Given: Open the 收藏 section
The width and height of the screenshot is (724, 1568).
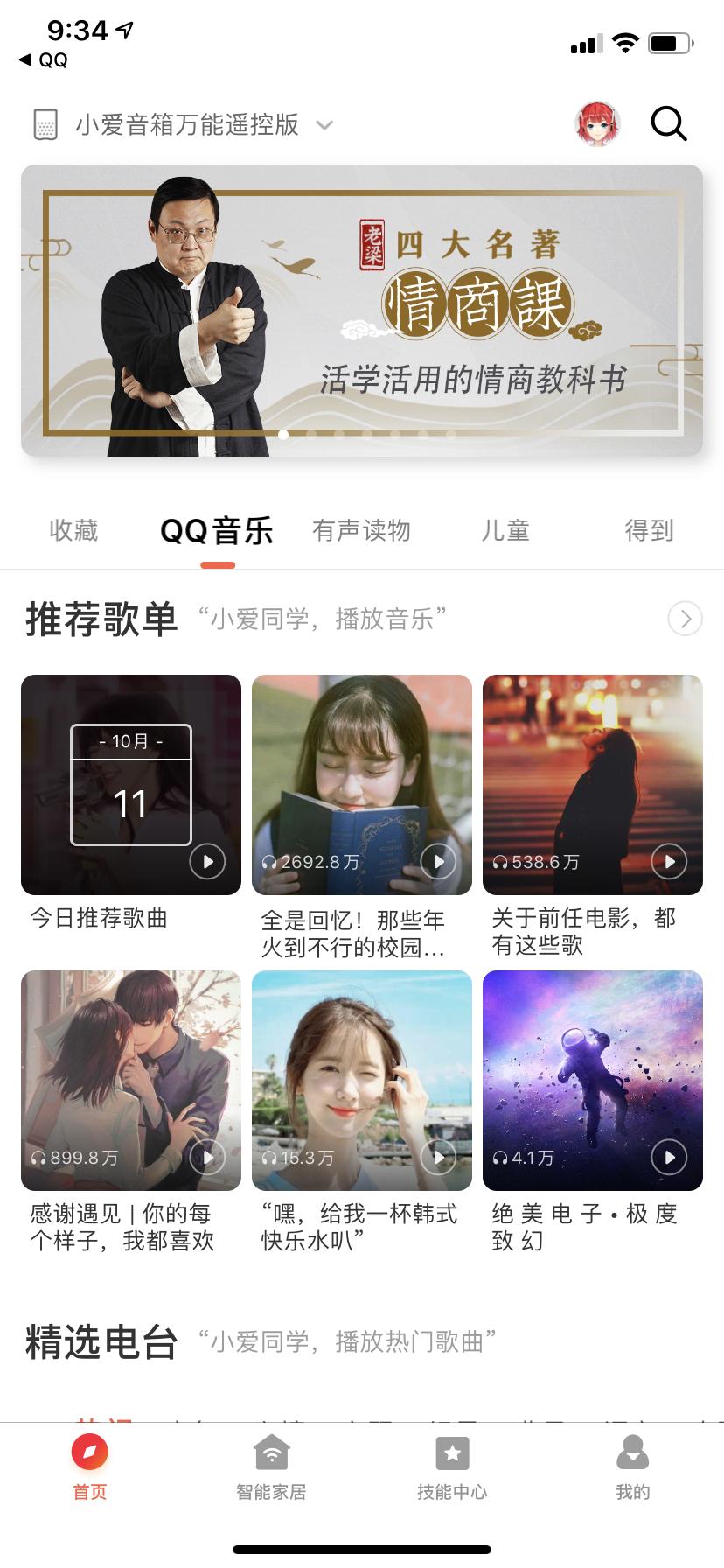Looking at the screenshot, I should [x=73, y=530].
